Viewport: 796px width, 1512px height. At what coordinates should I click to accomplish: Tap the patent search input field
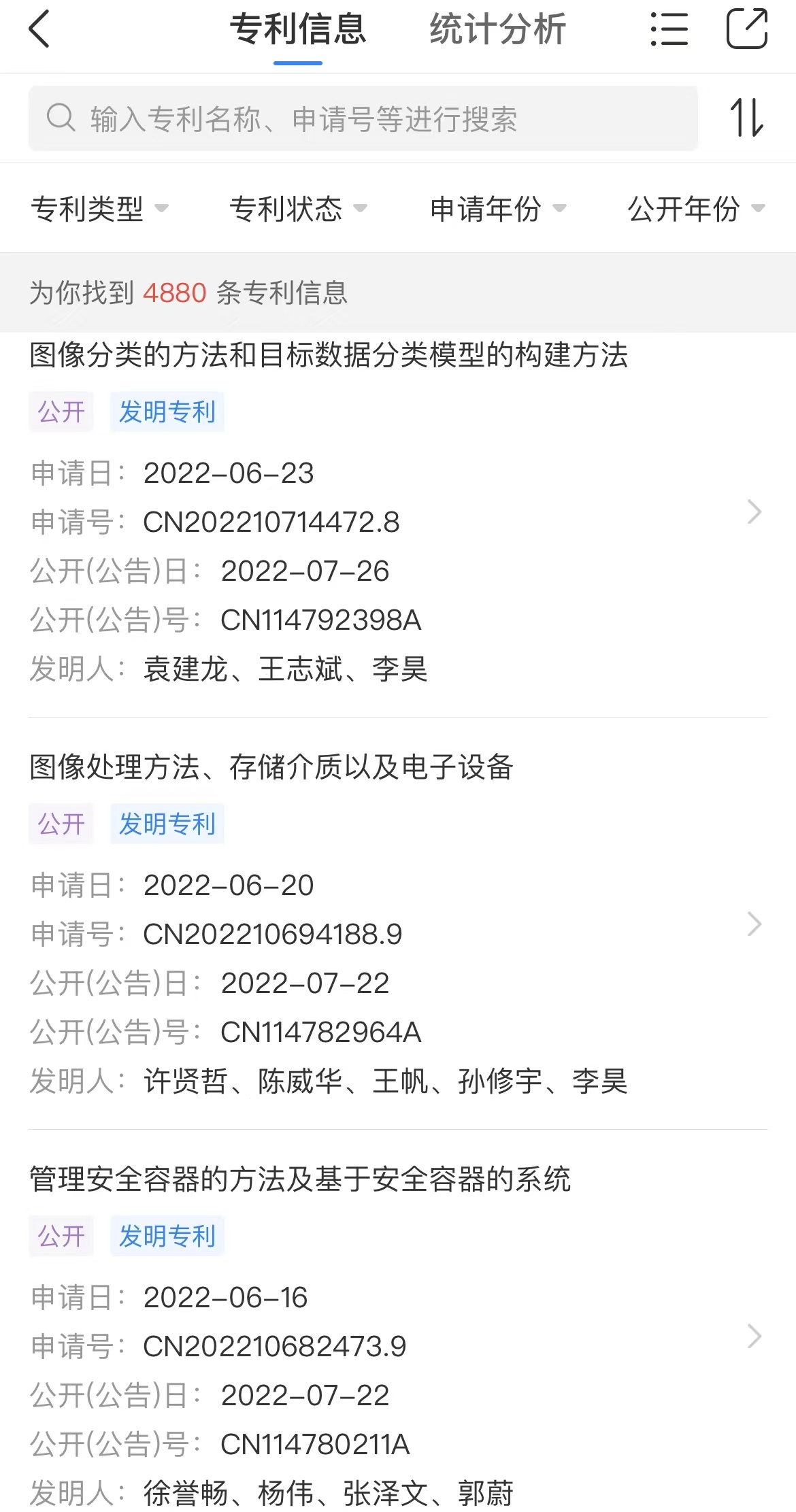(363, 118)
